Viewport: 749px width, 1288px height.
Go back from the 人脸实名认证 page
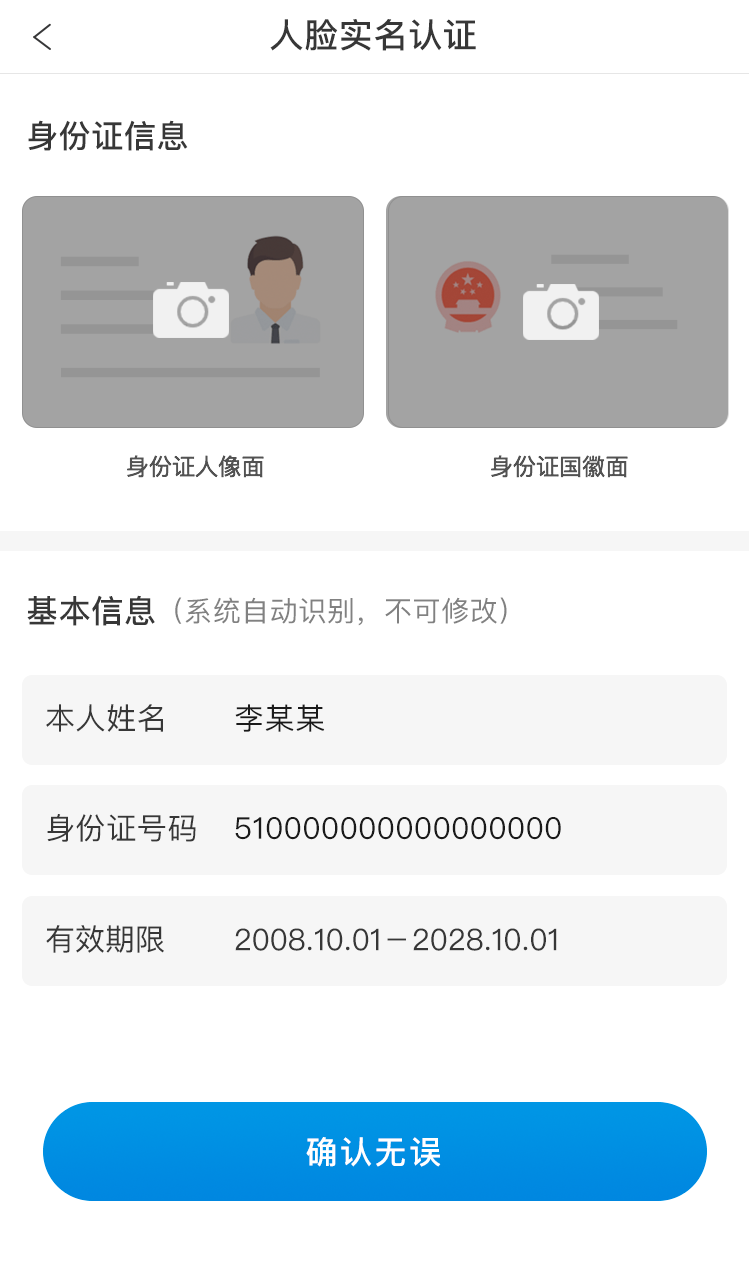coord(42,37)
